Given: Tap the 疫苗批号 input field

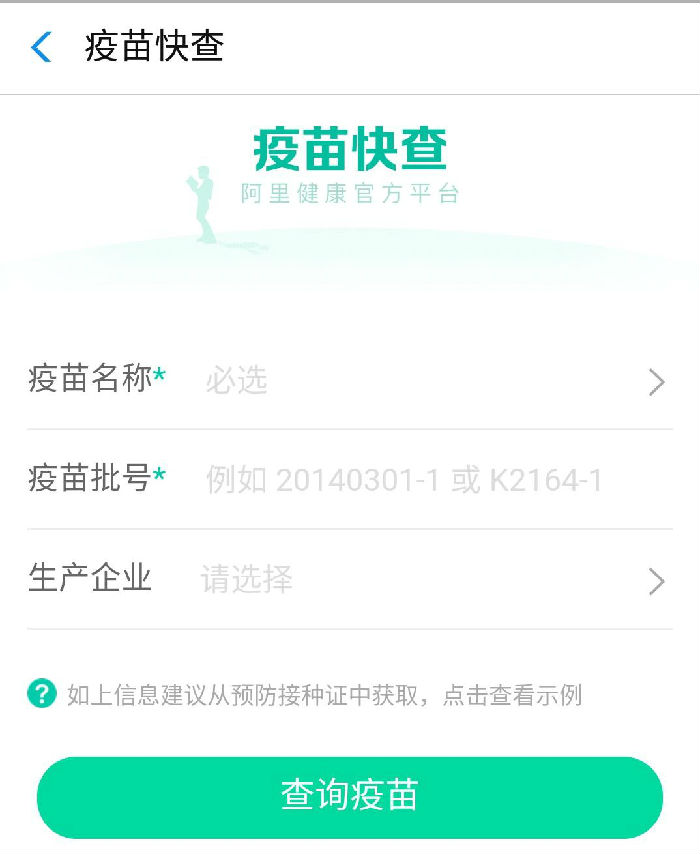Looking at the screenshot, I should (404, 480).
